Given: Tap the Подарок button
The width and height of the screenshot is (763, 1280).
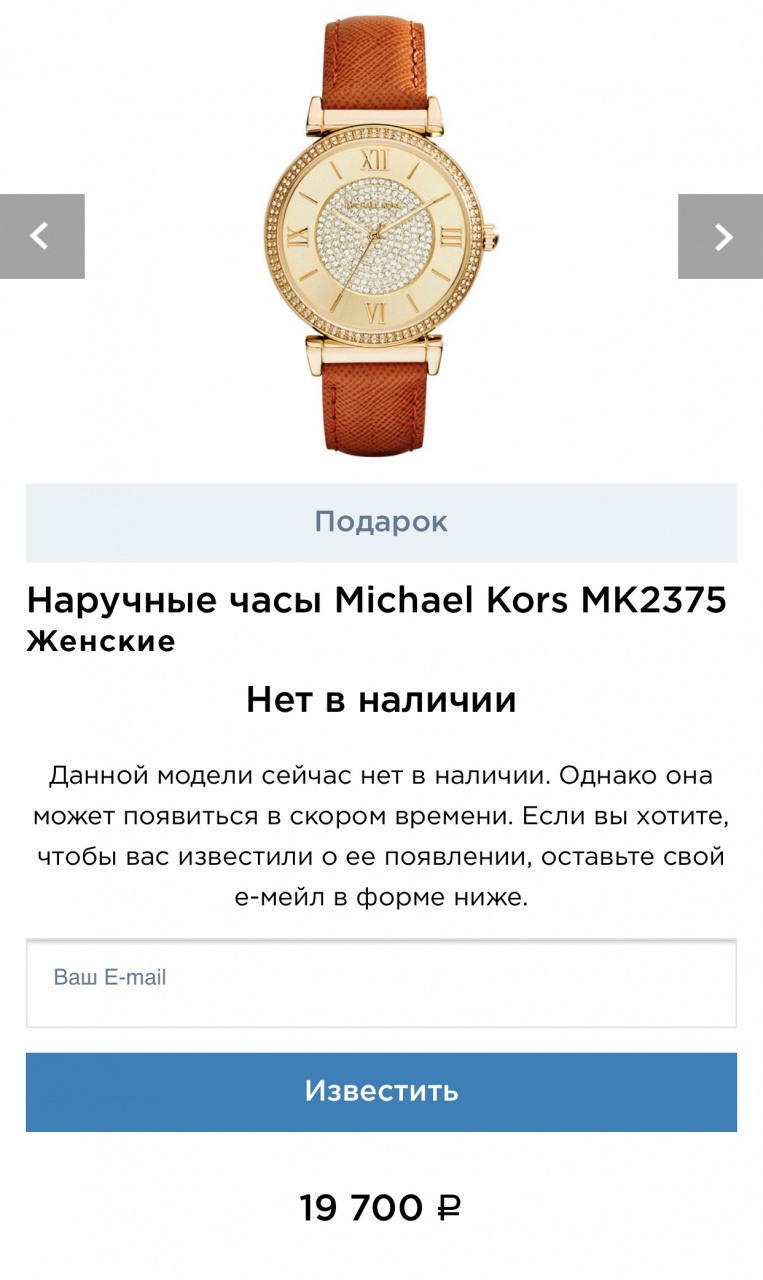Looking at the screenshot, I should click(x=381, y=522).
